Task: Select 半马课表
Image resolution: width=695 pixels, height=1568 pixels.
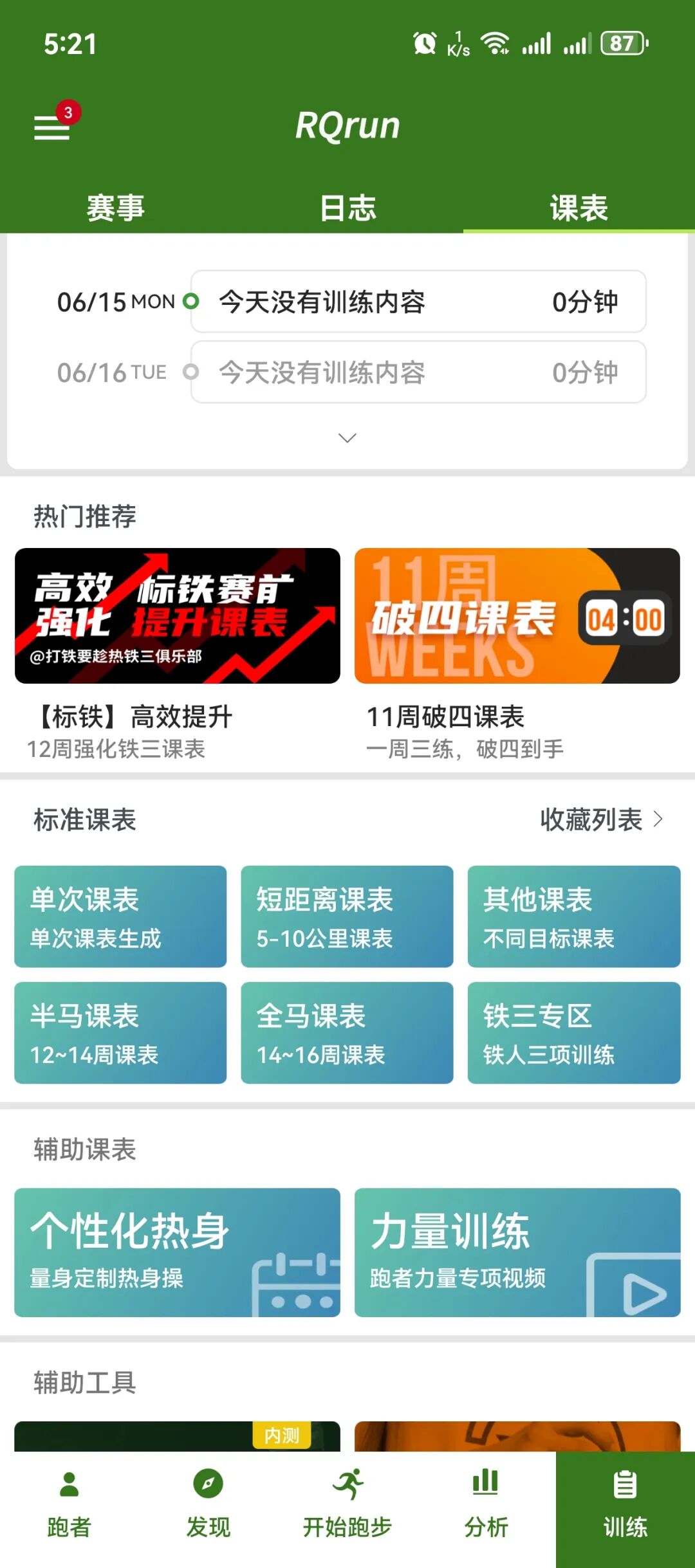Action: click(120, 1033)
